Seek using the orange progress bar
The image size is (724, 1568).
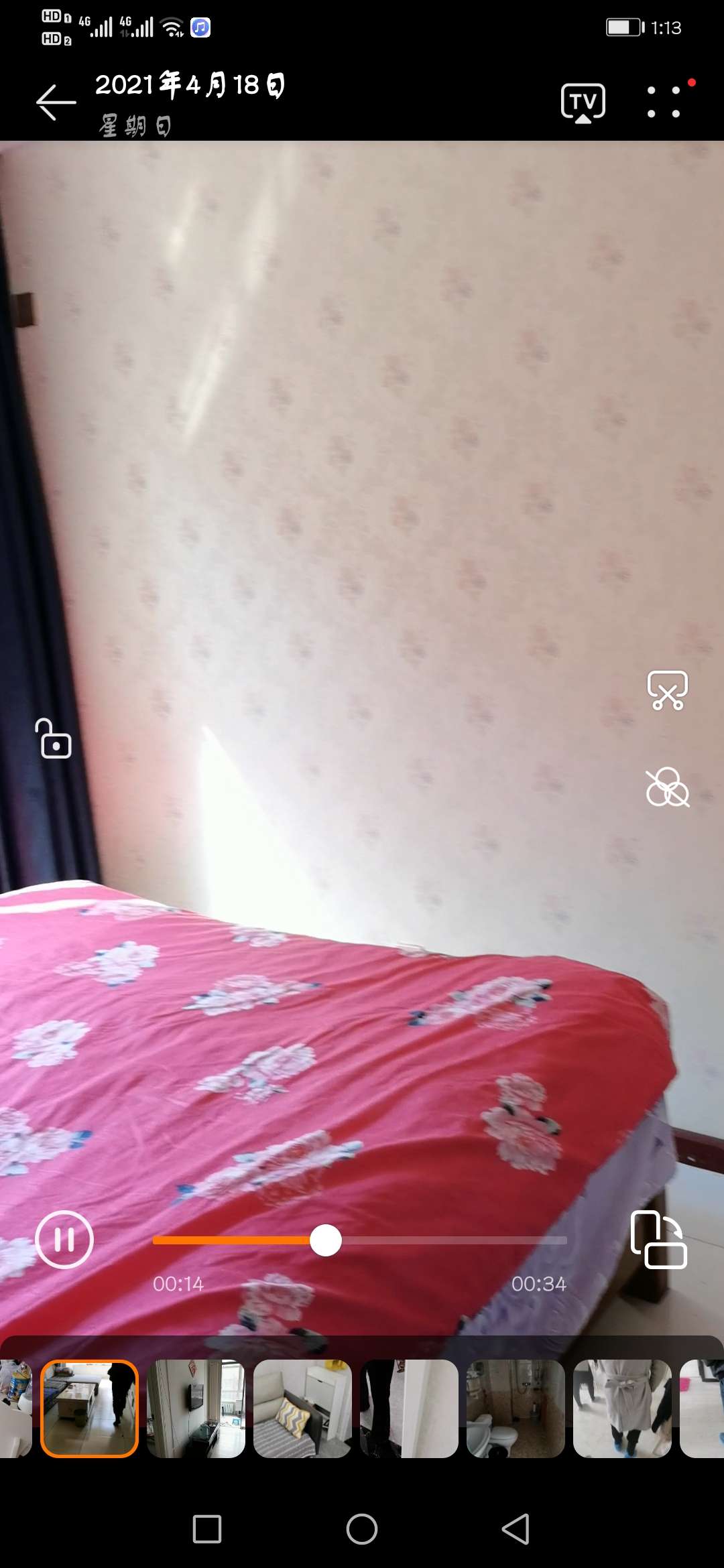[326, 1240]
